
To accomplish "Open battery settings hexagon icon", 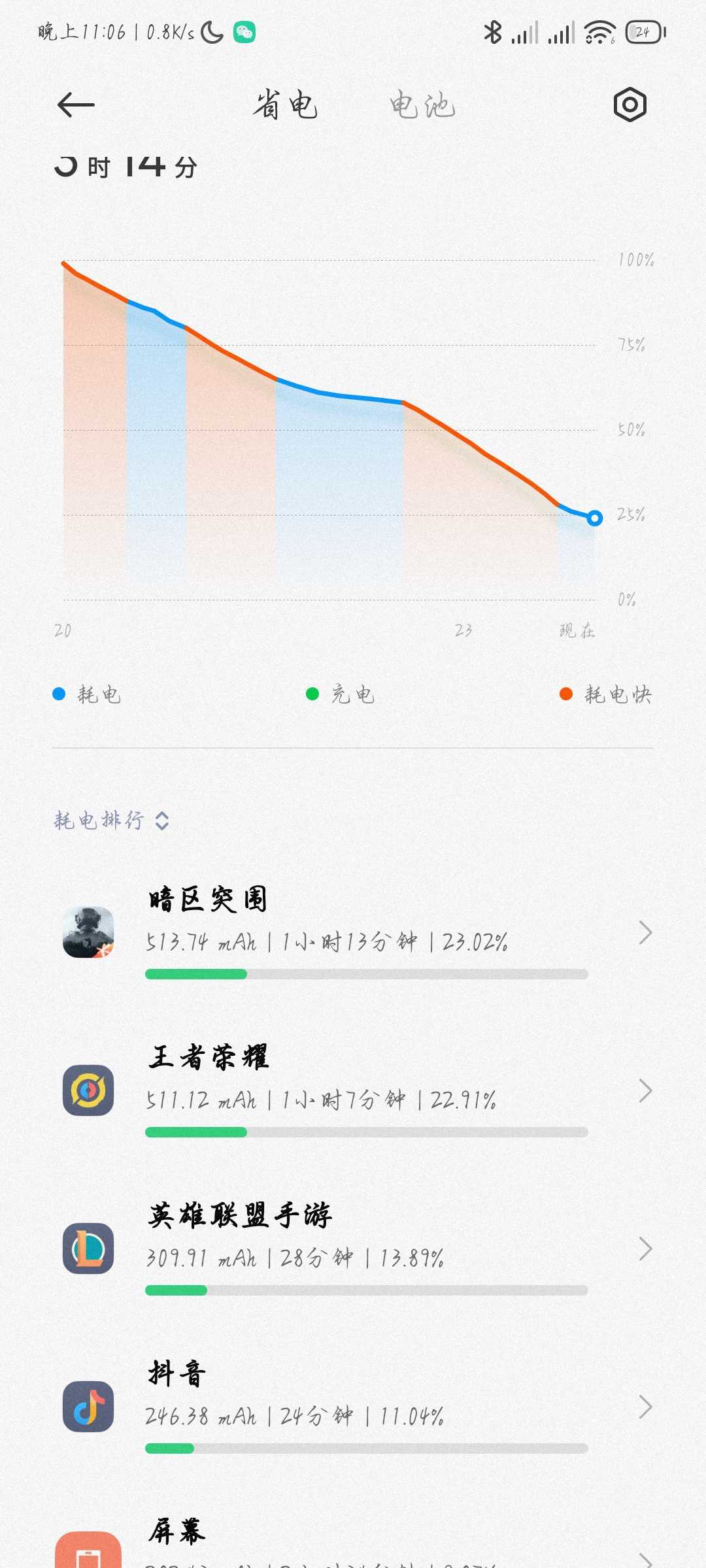I will [x=630, y=105].
